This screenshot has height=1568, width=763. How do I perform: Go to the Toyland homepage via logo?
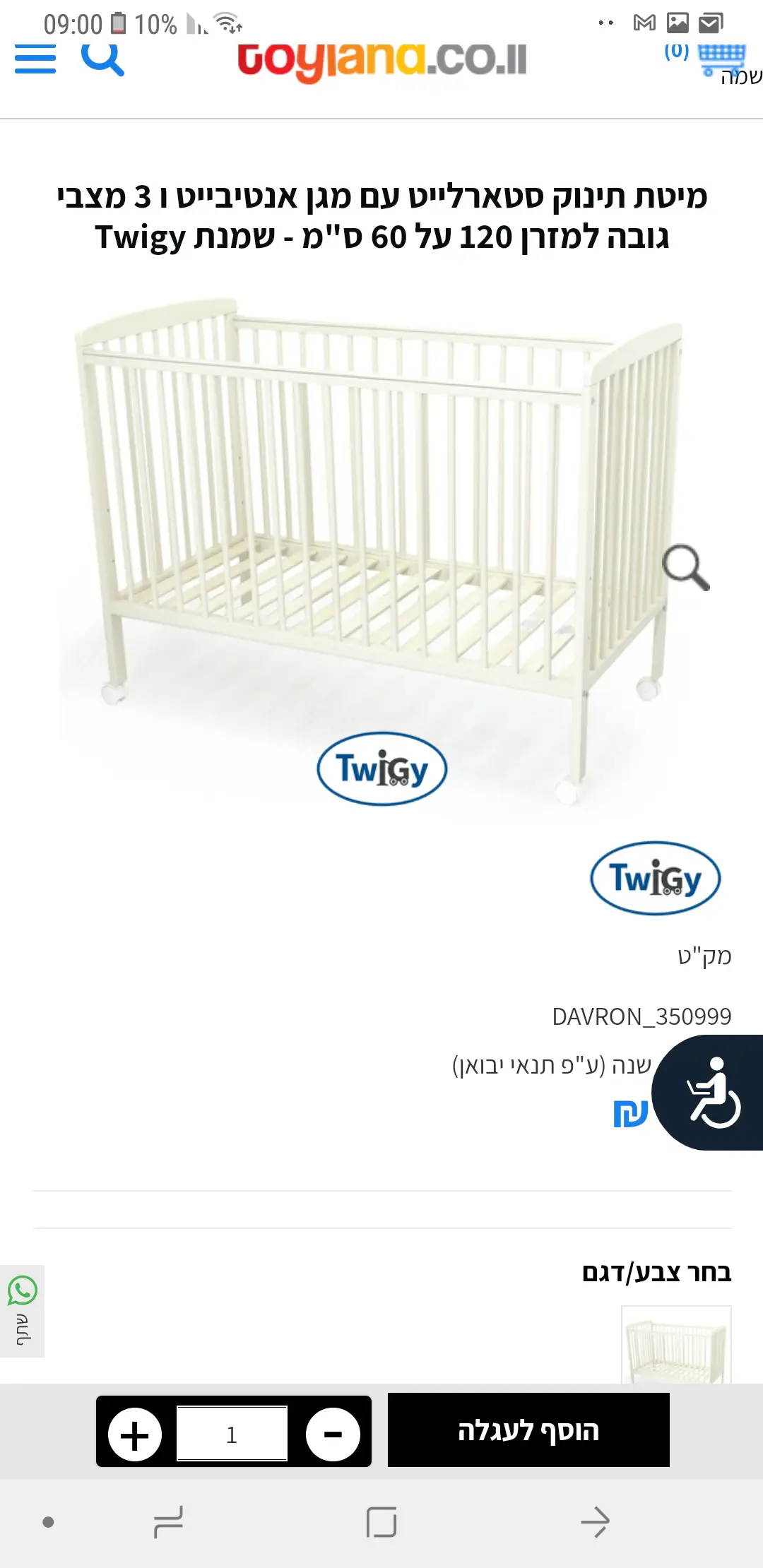coord(382,59)
